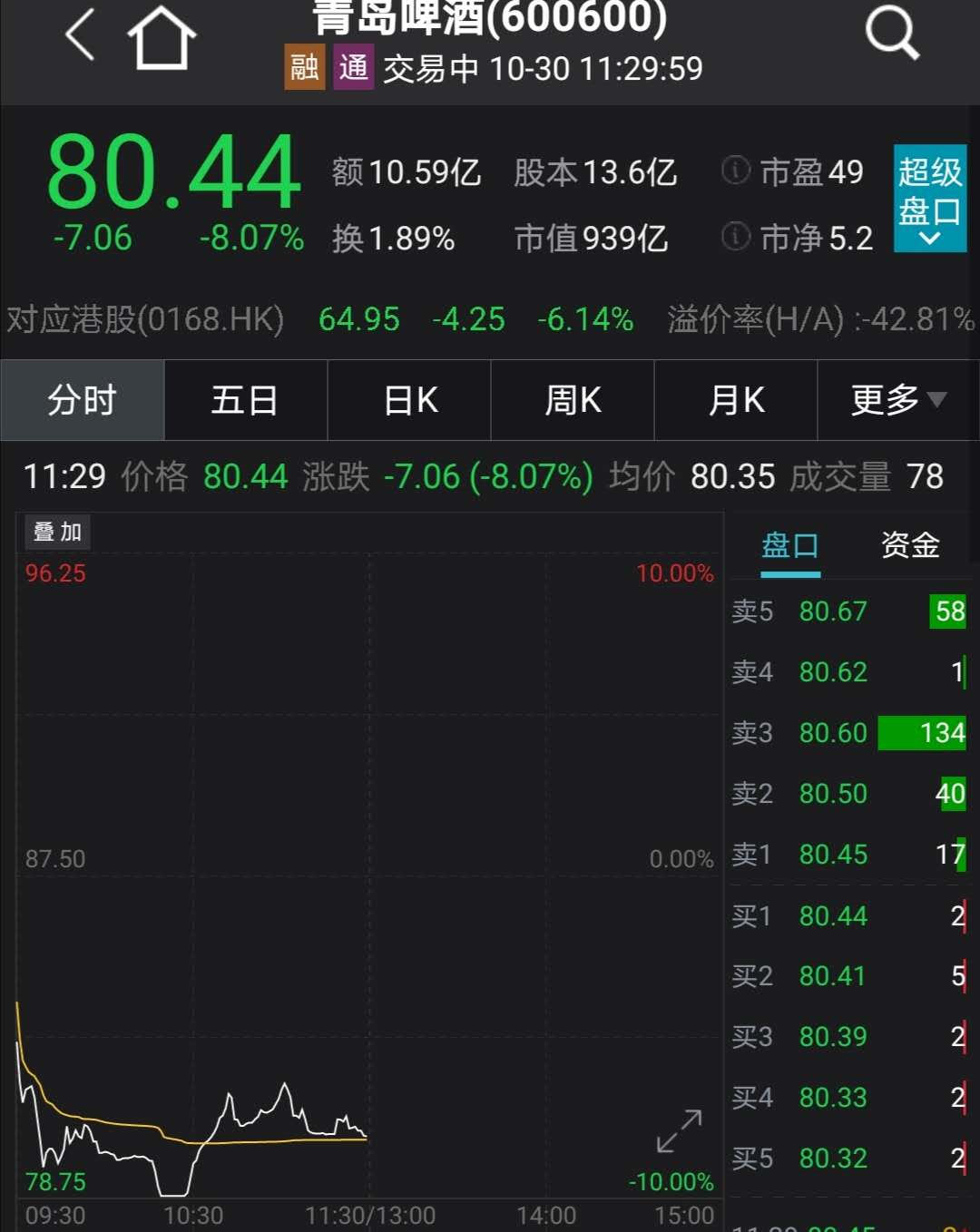Screen dimensions: 980x1232
Task: Show the 日K chart
Action: pos(409,400)
